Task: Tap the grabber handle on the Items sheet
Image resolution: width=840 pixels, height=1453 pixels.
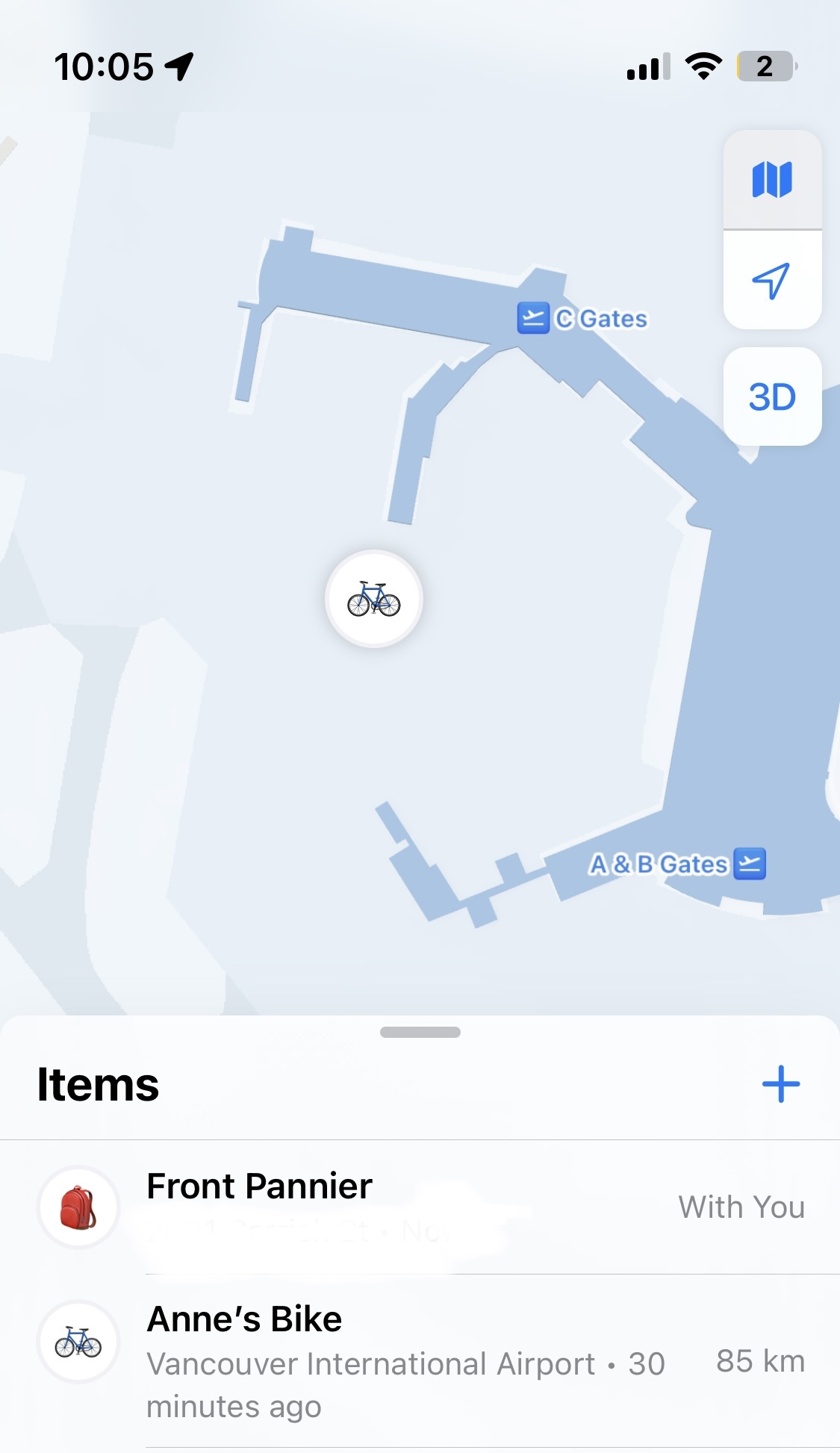Action: (x=420, y=1032)
